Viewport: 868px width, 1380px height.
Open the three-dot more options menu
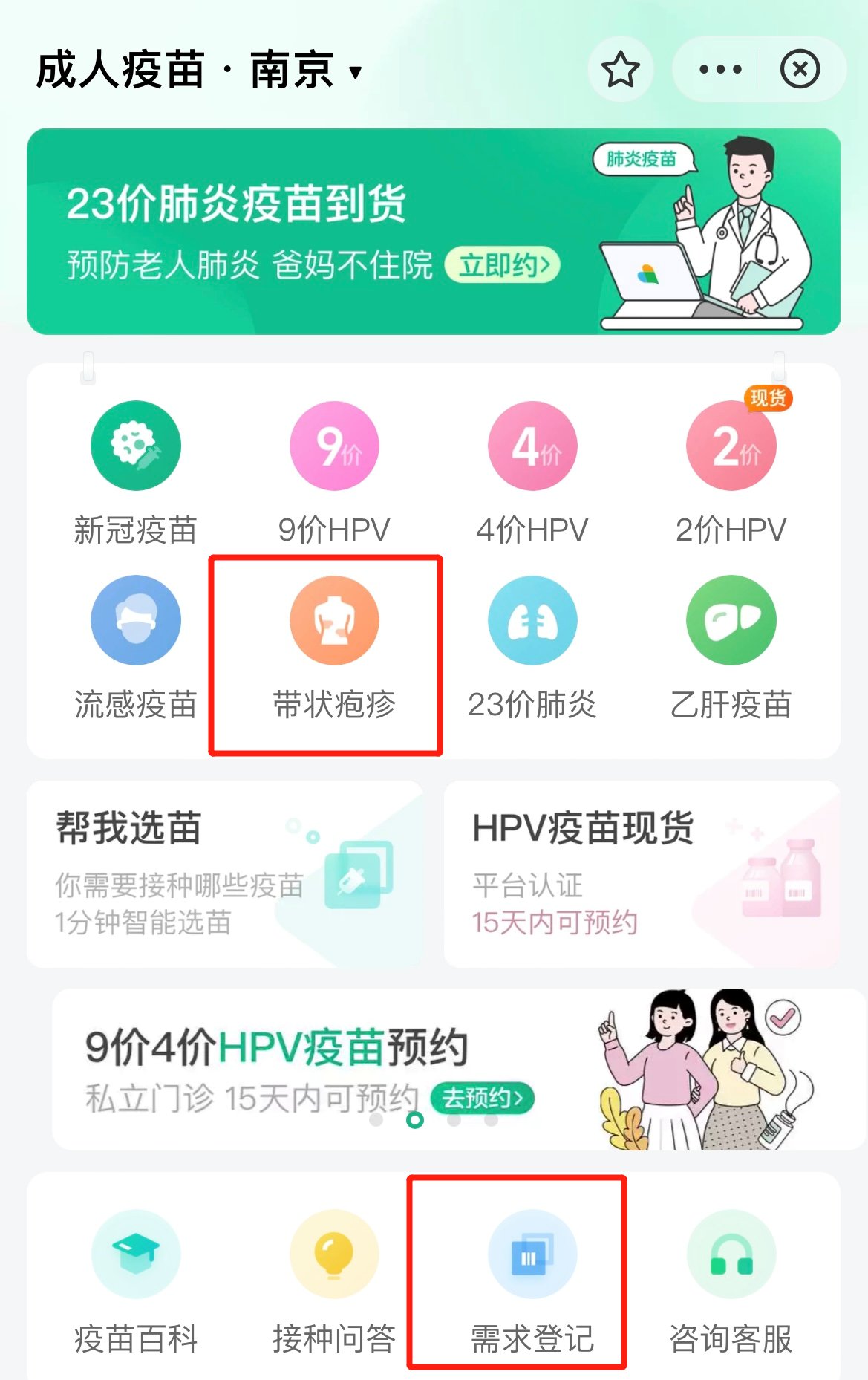click(x=720, y=70)
